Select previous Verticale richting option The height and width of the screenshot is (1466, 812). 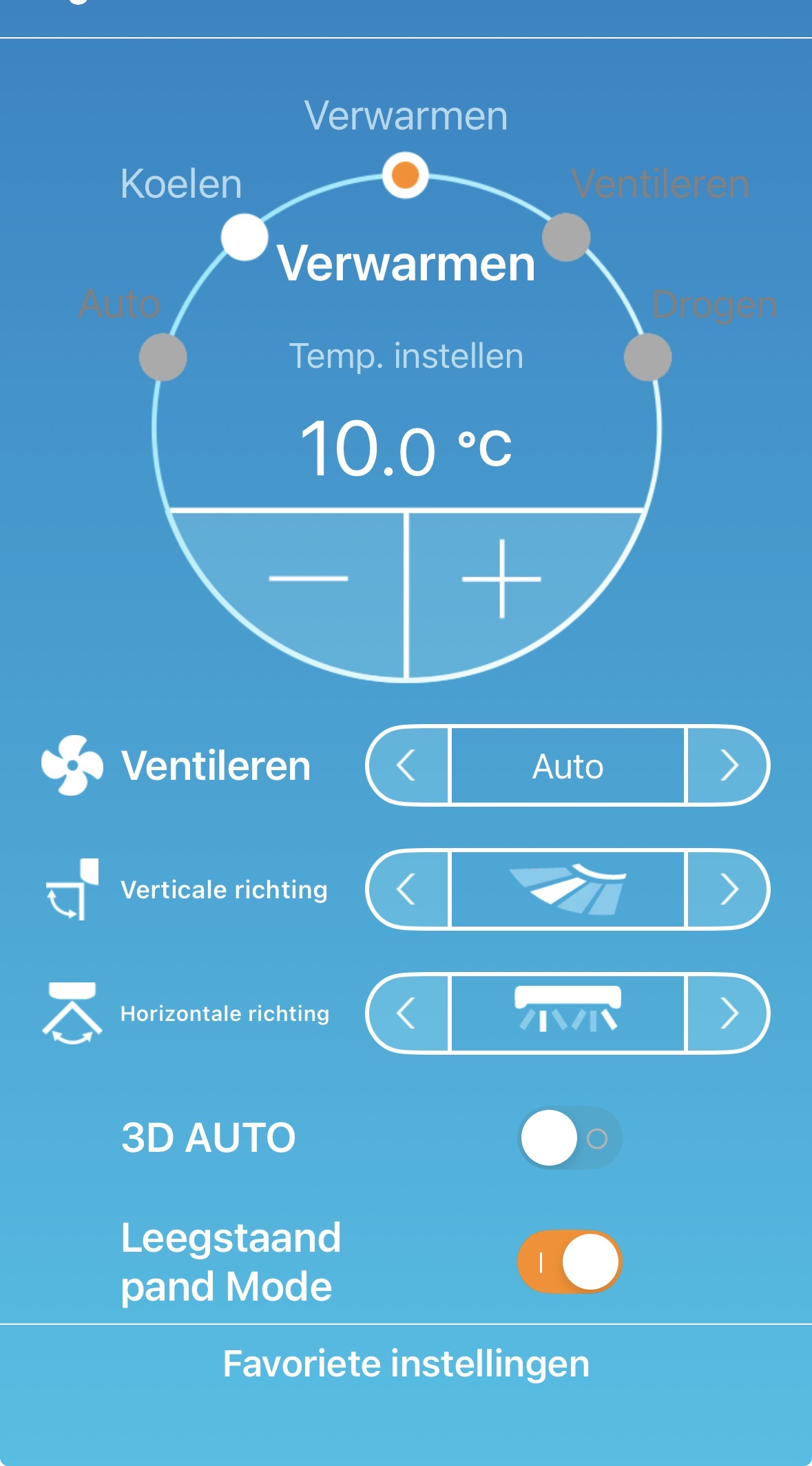click(408, 889)
